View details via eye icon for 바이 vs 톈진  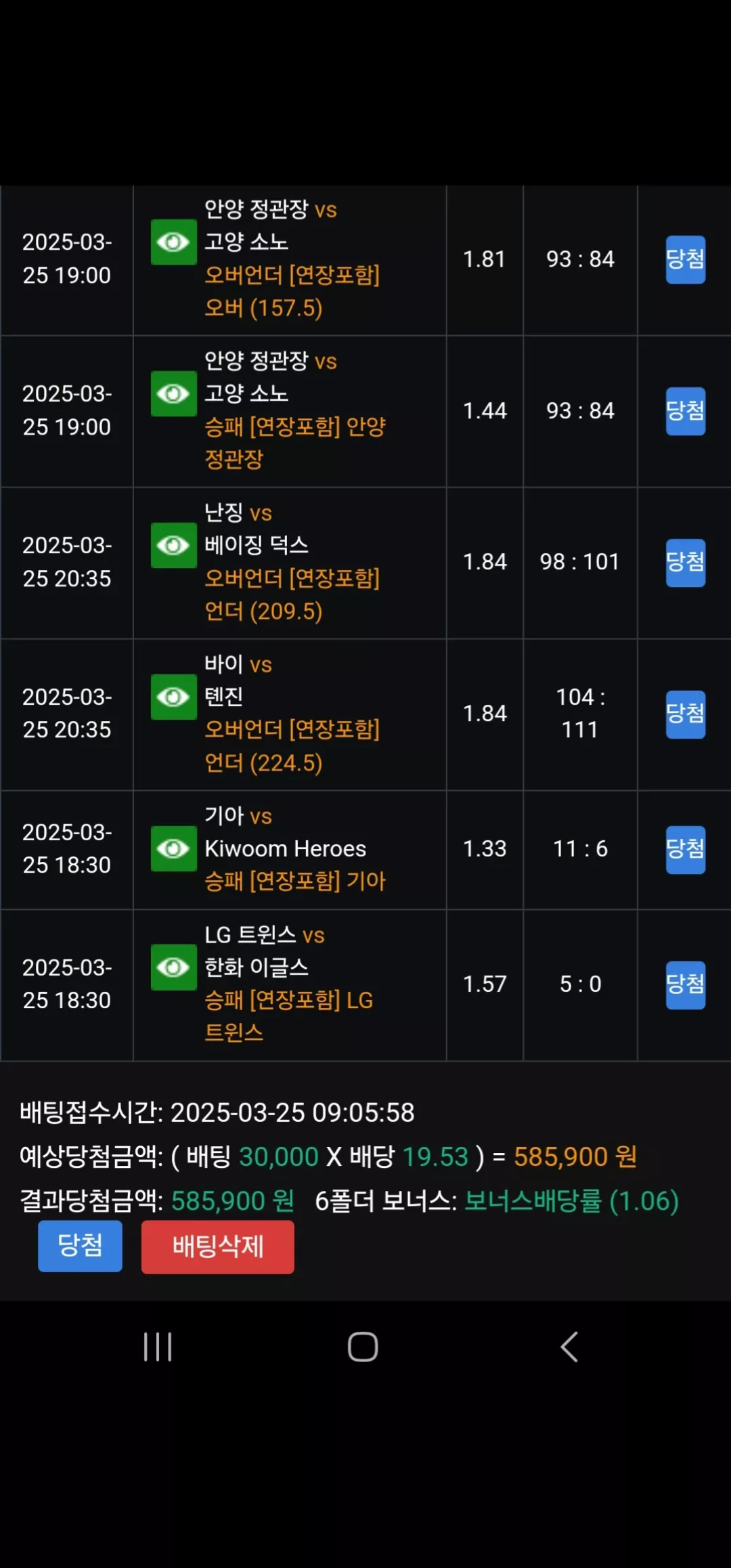click(x=173, y=697)
